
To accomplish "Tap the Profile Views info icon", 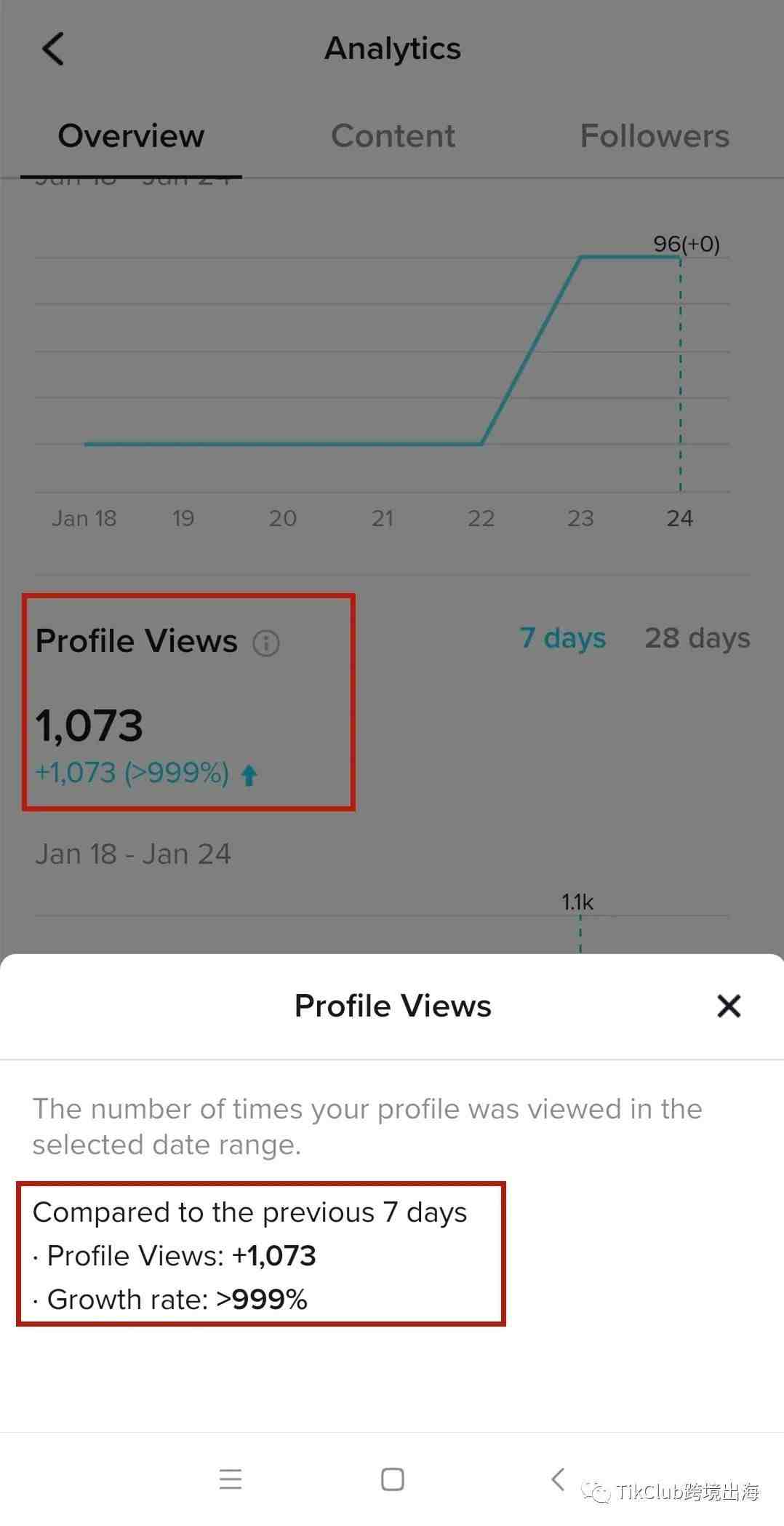I will tap(266, 643).
